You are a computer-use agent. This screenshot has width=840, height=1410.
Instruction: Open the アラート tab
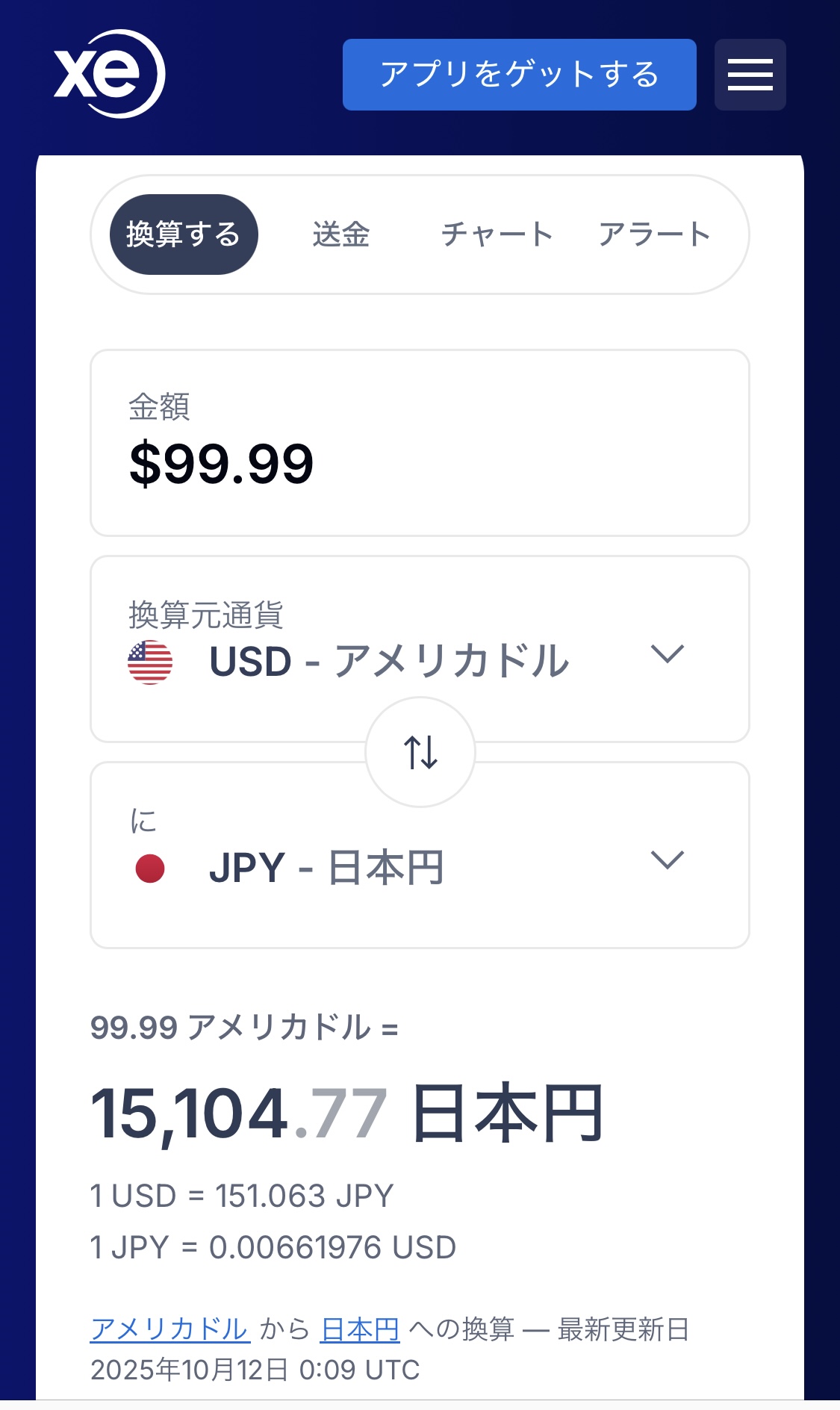tap(654, 235)
